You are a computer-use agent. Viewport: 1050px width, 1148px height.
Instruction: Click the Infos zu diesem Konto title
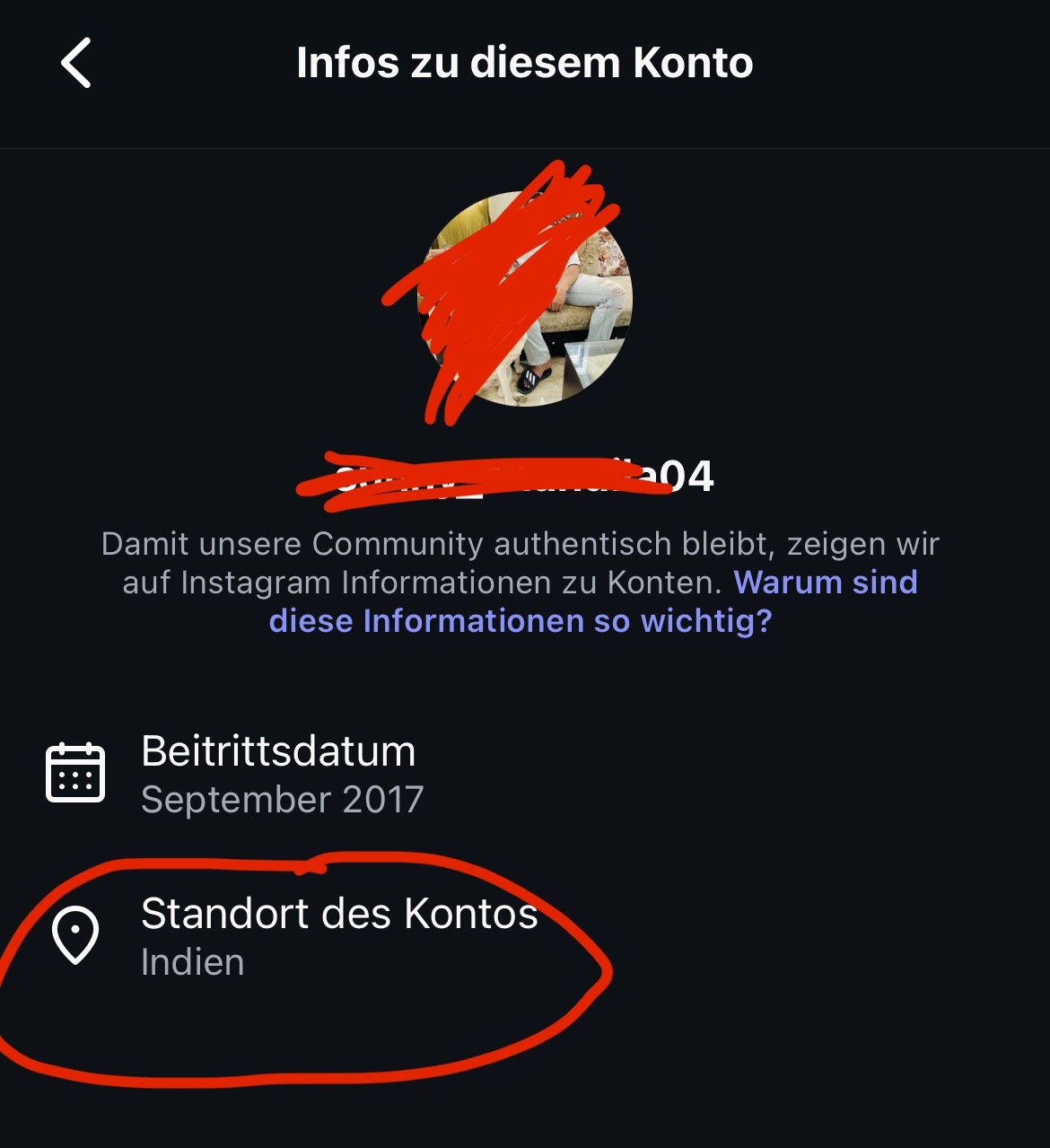pos(525,61)
